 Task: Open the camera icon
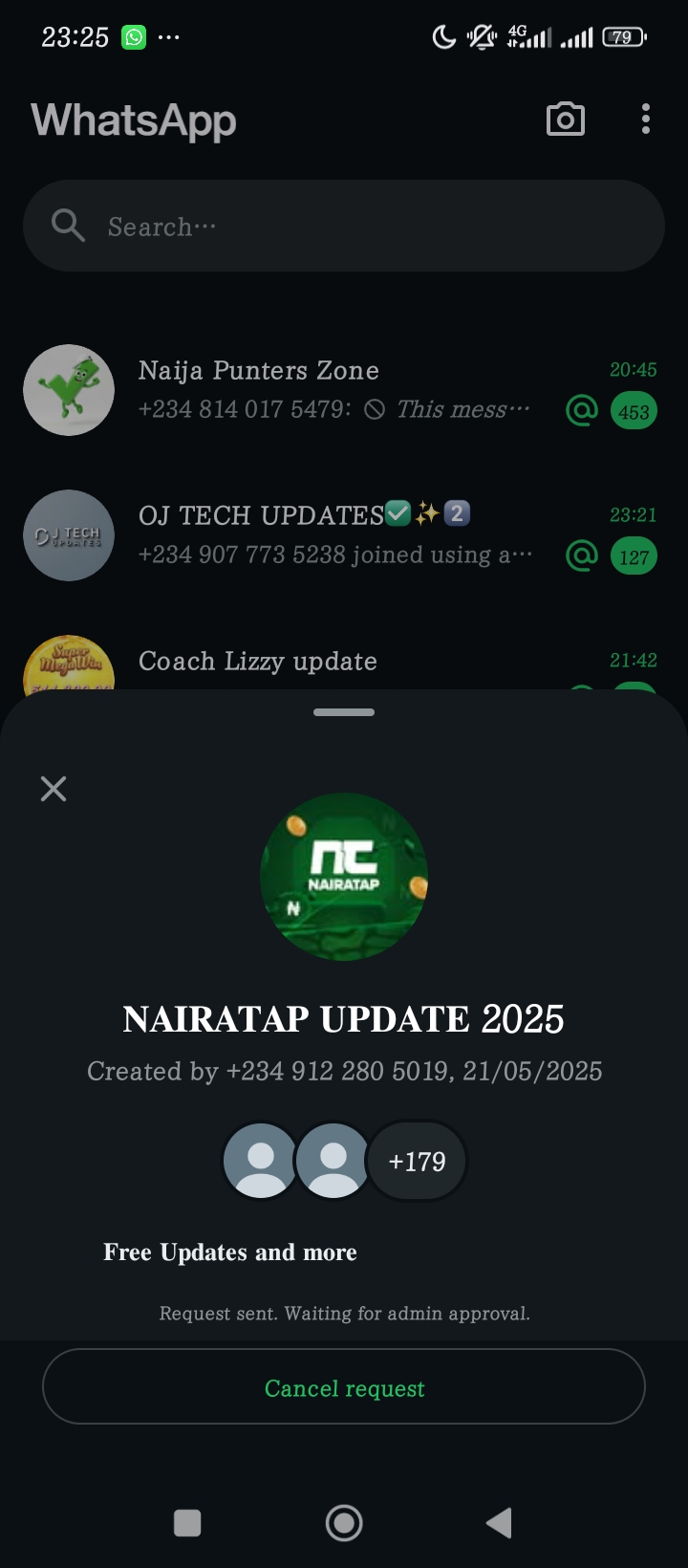coord(565,120)
